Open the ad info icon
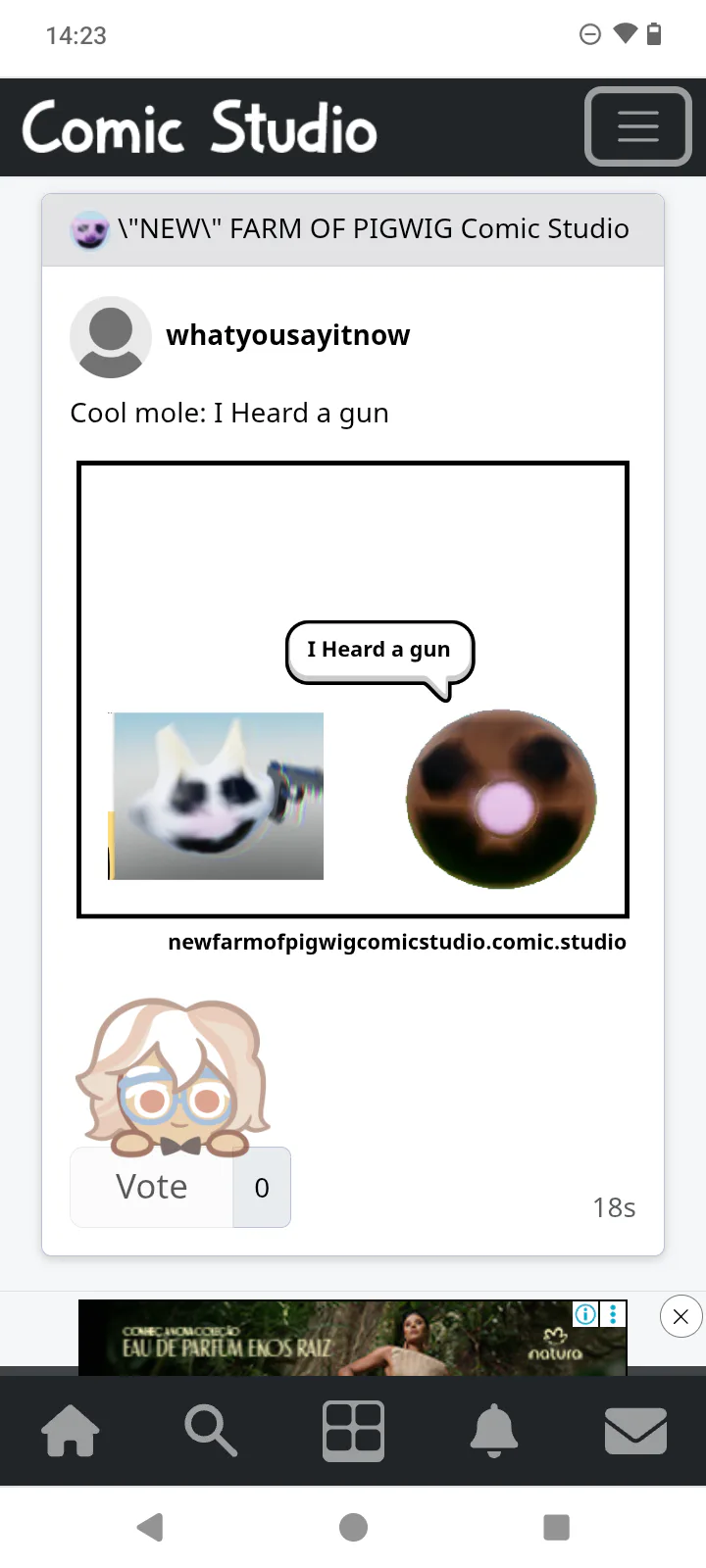This screenshot has width=706, height=1568. coord(585,1314)
